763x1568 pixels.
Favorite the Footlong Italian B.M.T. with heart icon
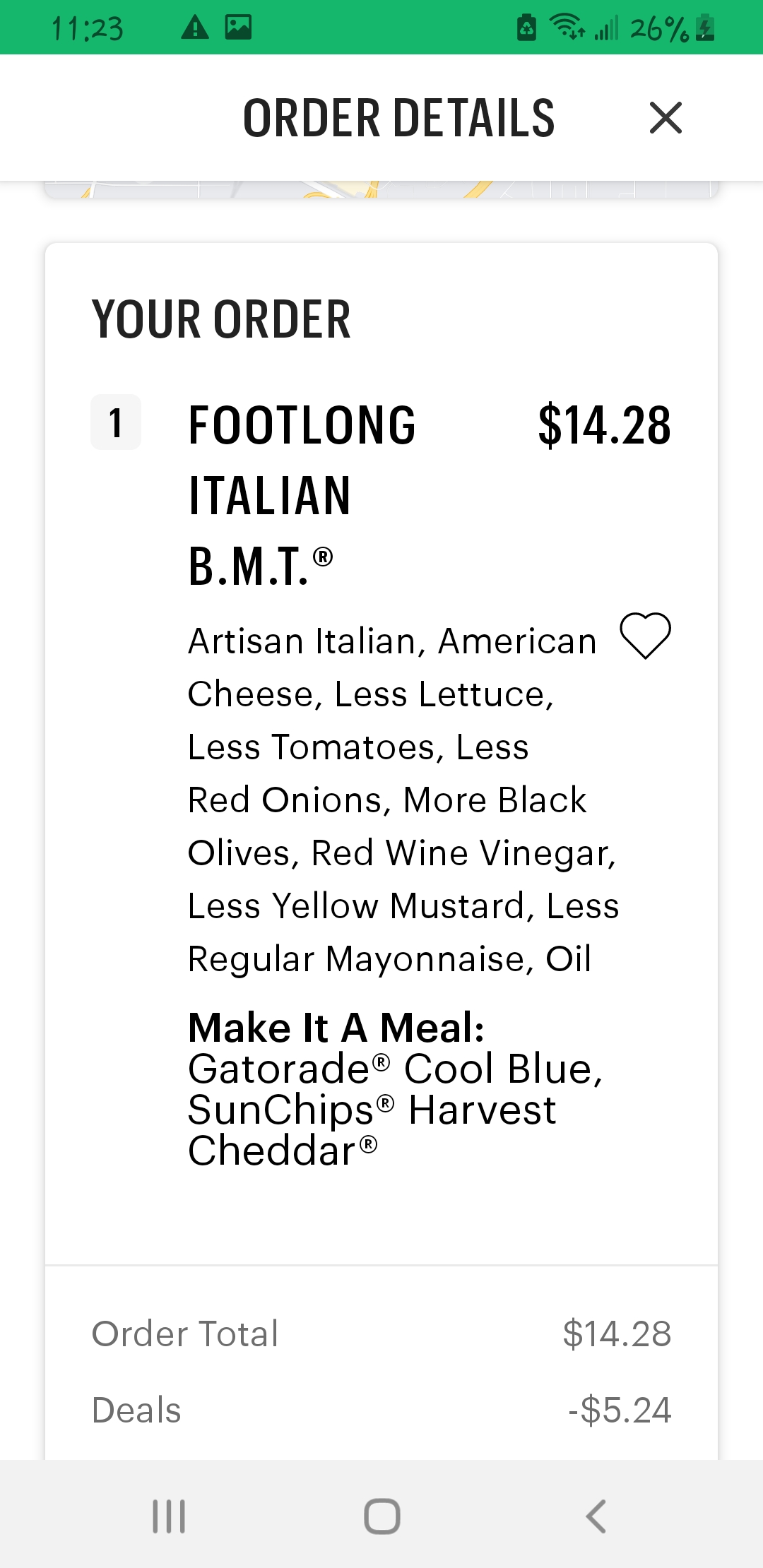coord(645,636)
